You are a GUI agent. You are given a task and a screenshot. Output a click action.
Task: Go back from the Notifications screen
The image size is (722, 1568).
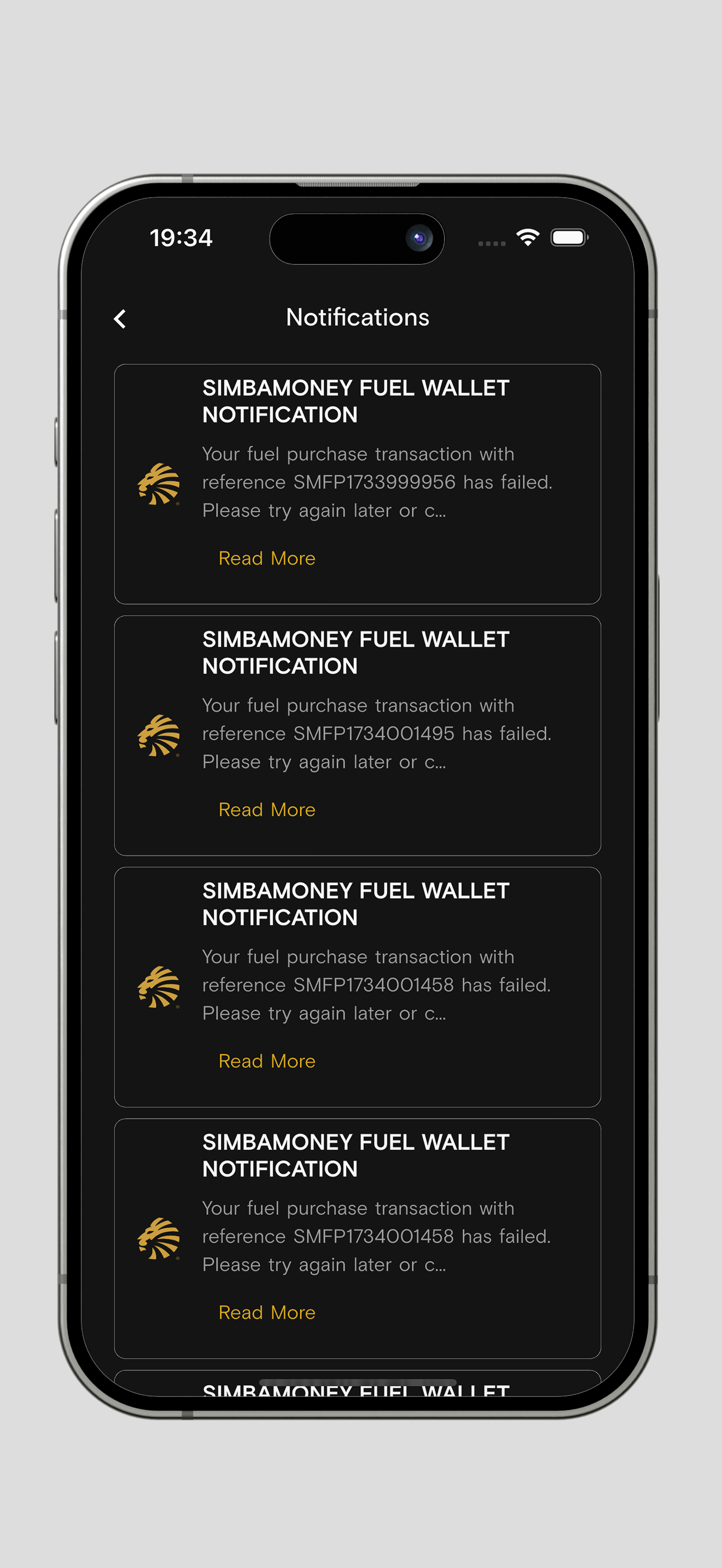click(120, 318)
